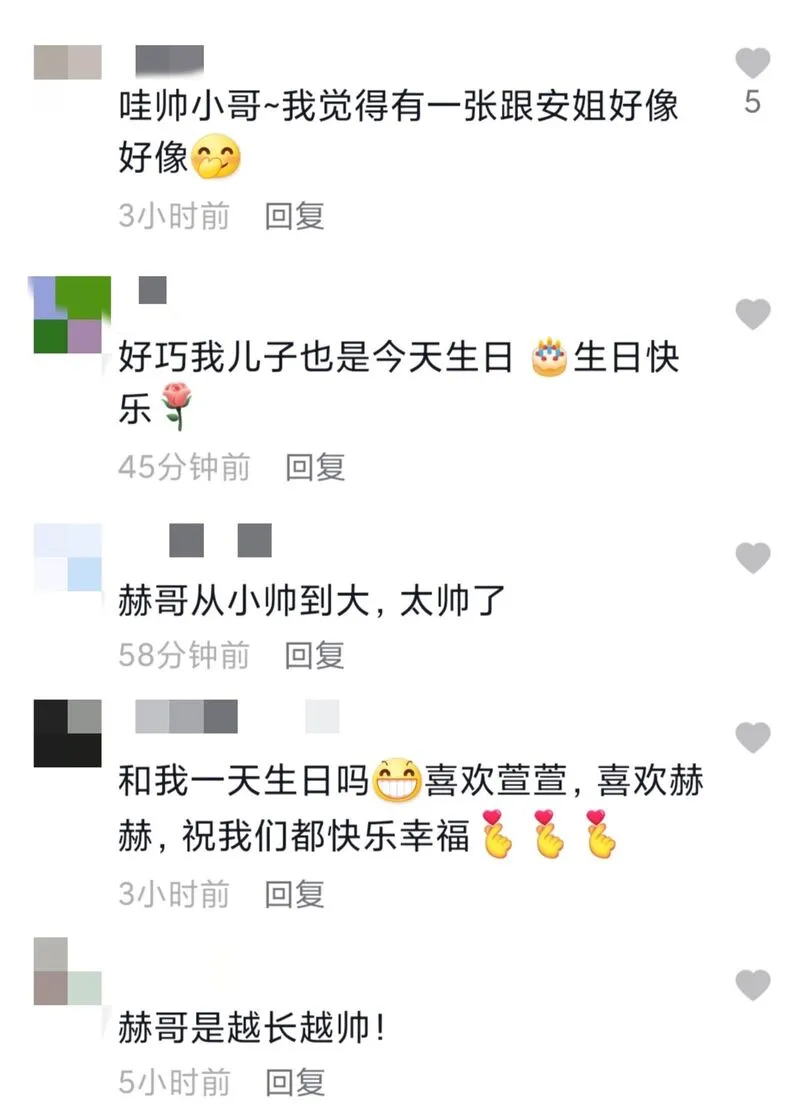
Task: Like the 和我一天生日吗 comment
Action: click(752, 738)
